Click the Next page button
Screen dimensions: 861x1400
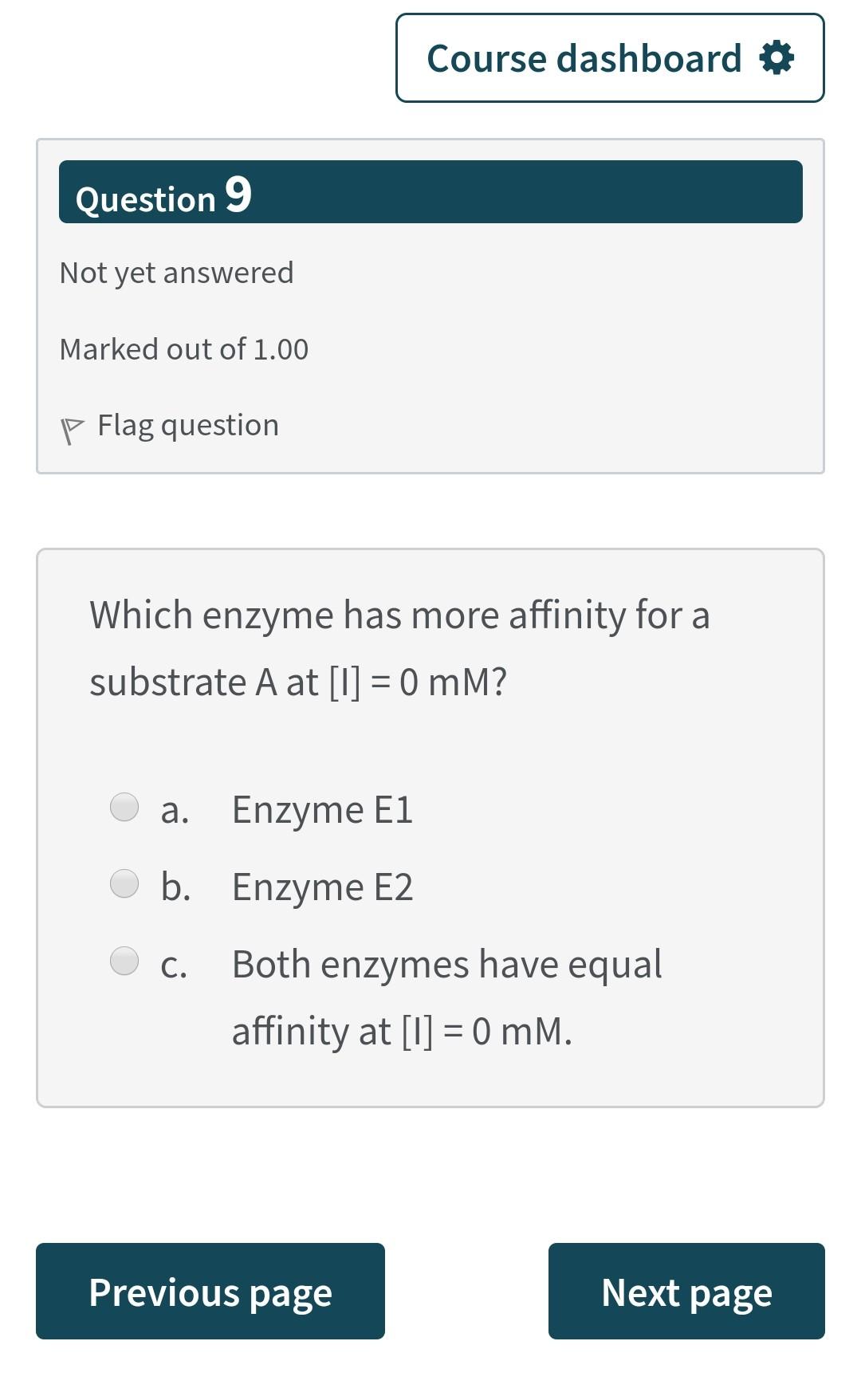click(x=686, y=1291)
